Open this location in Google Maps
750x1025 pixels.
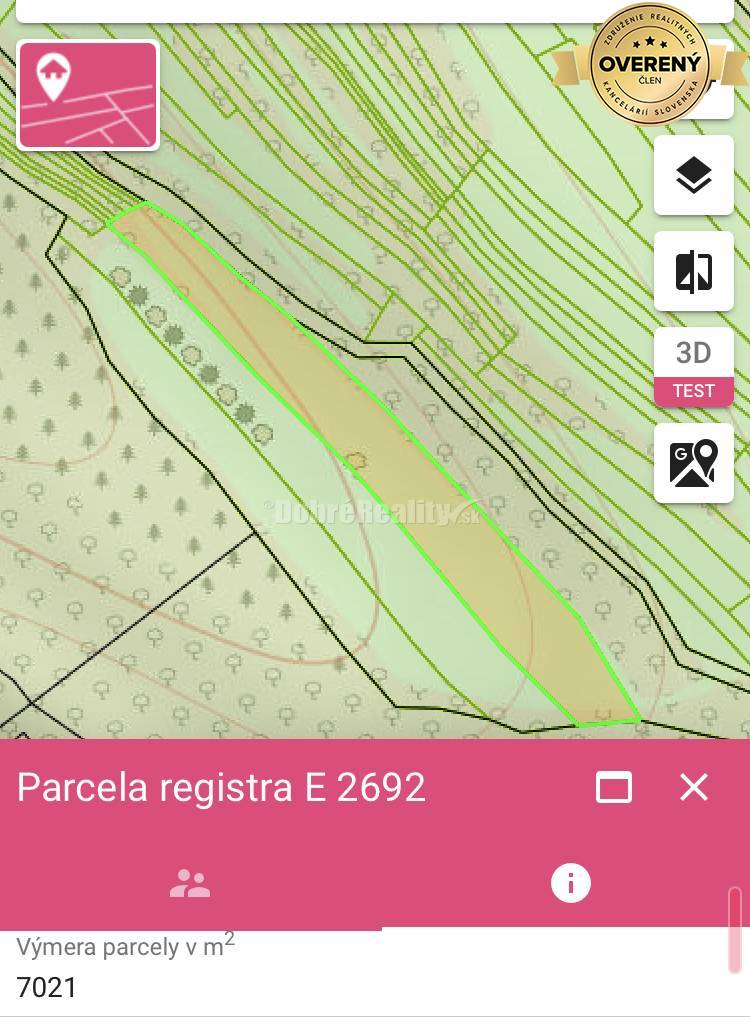coord(693,463)
